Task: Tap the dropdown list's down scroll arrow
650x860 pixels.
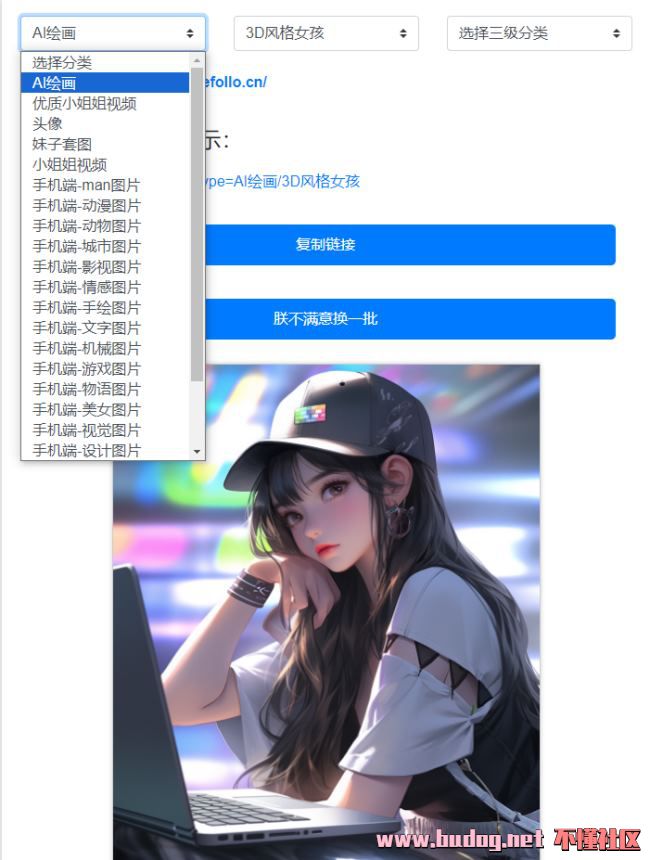Action: click(197, 452)
